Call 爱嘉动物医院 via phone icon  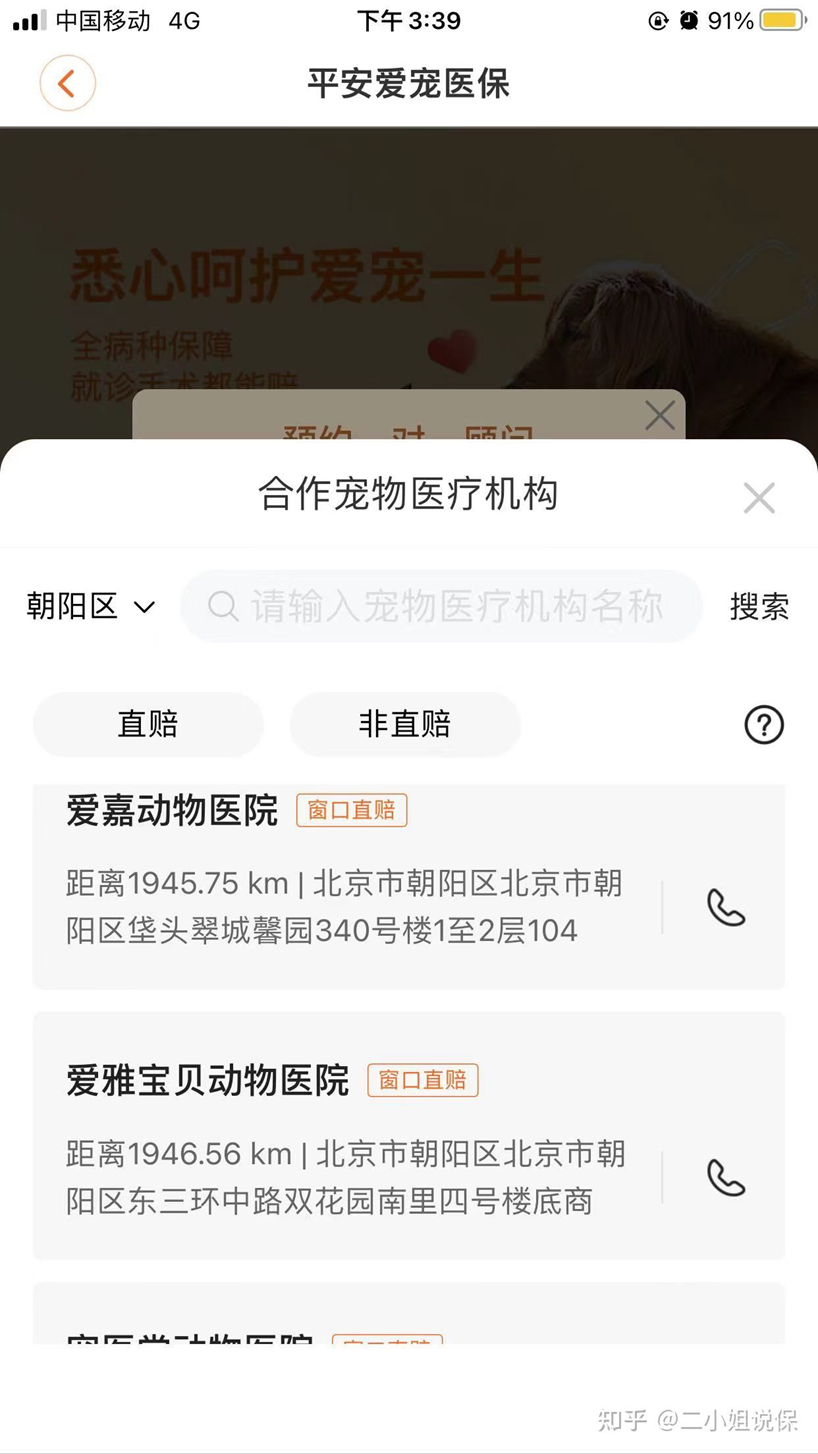(726, 907)
